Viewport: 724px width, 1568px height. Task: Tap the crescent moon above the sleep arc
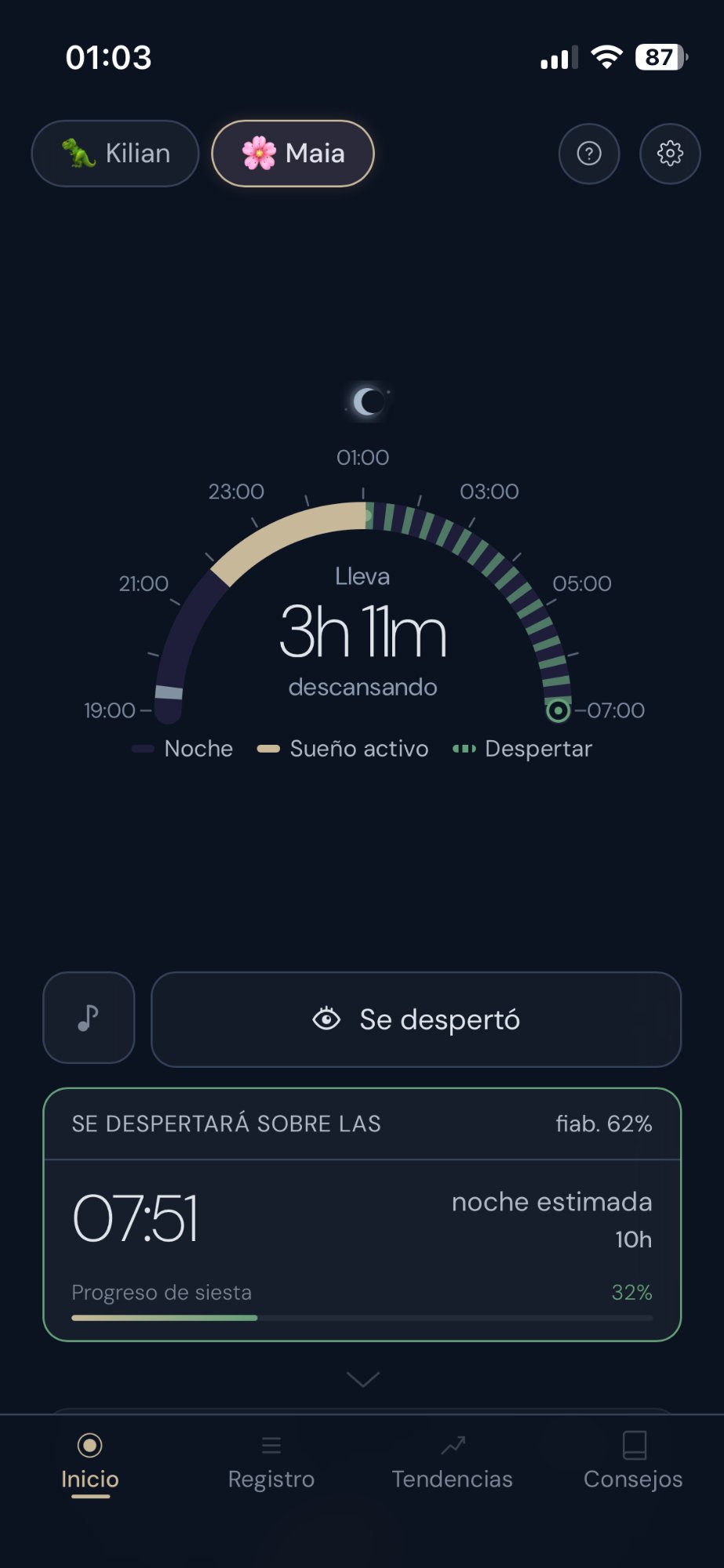[x=366, y=401]
